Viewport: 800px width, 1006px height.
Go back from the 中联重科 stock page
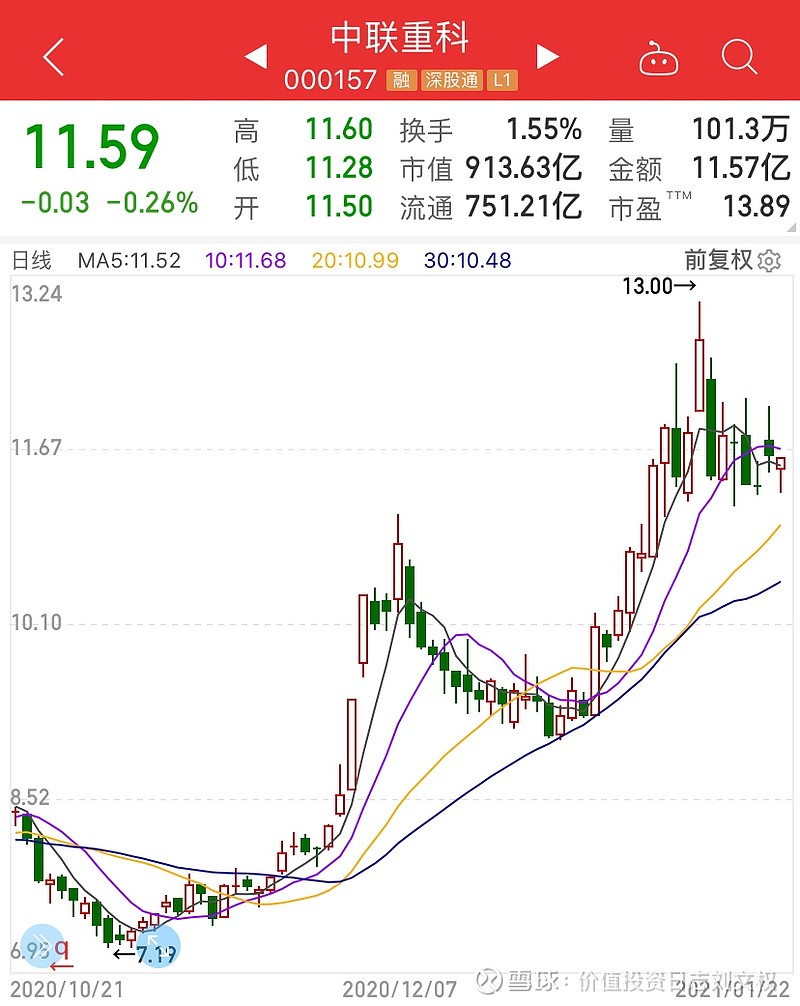tap(53, 57)
